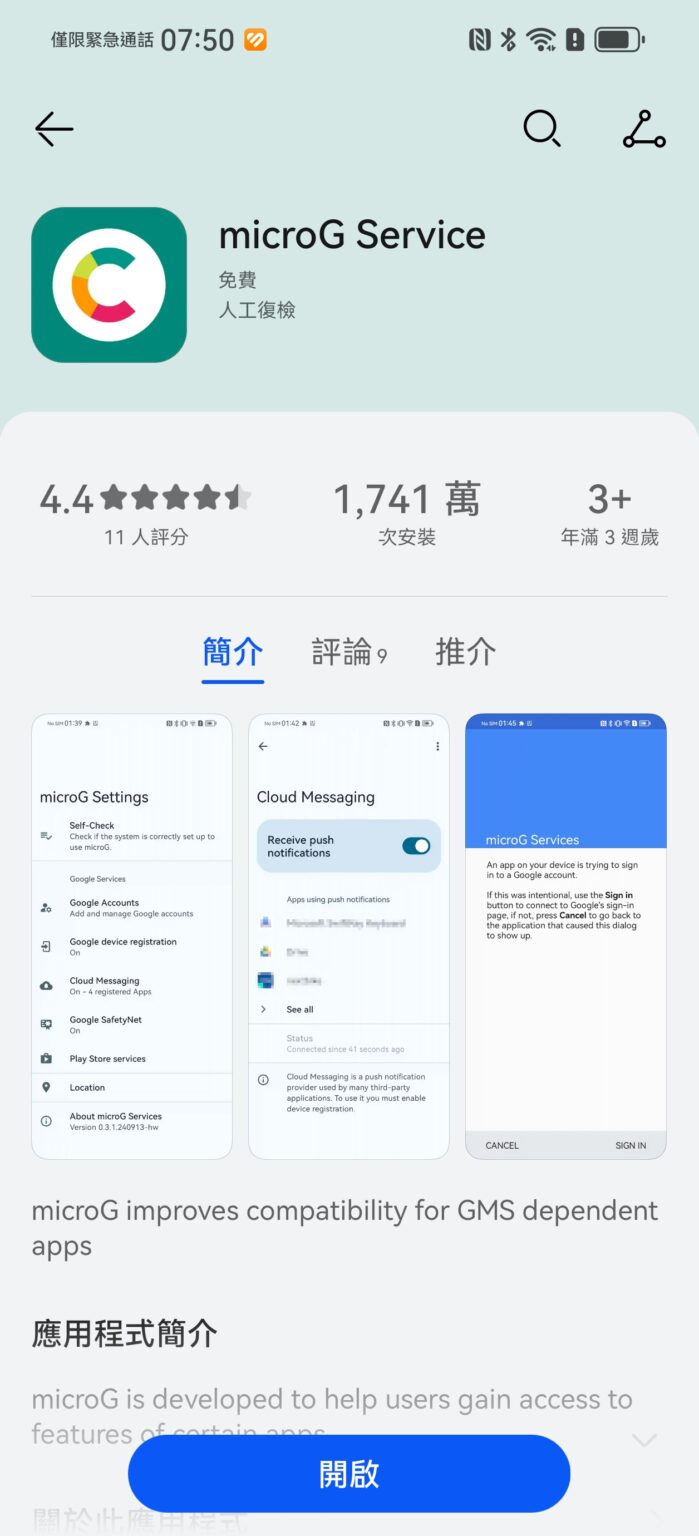Share the microG Service app
The height and width of the screenshot is (1536, 699).
point(644,129)
